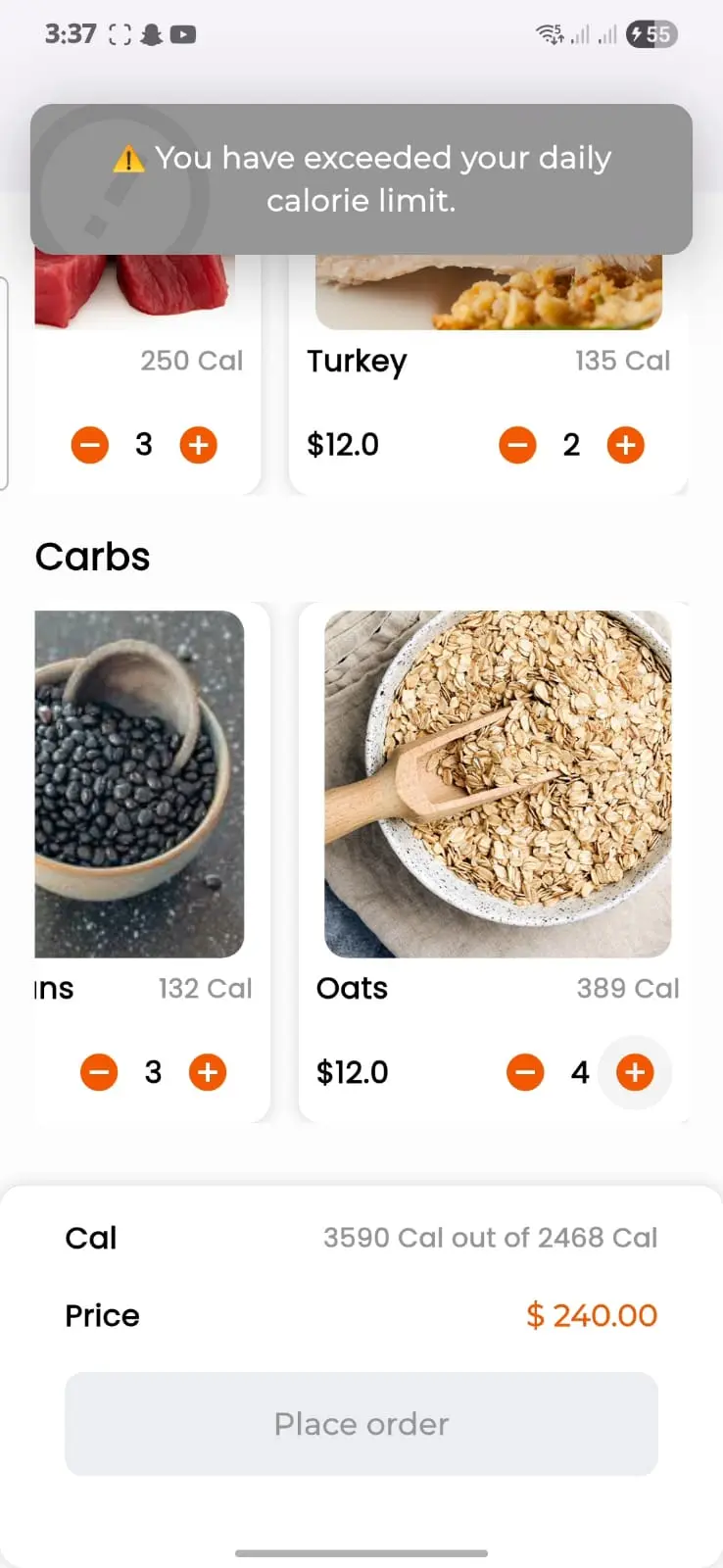
Task: Tap the Place order button
Action: pyautogui.click(x=361, y=1423)
